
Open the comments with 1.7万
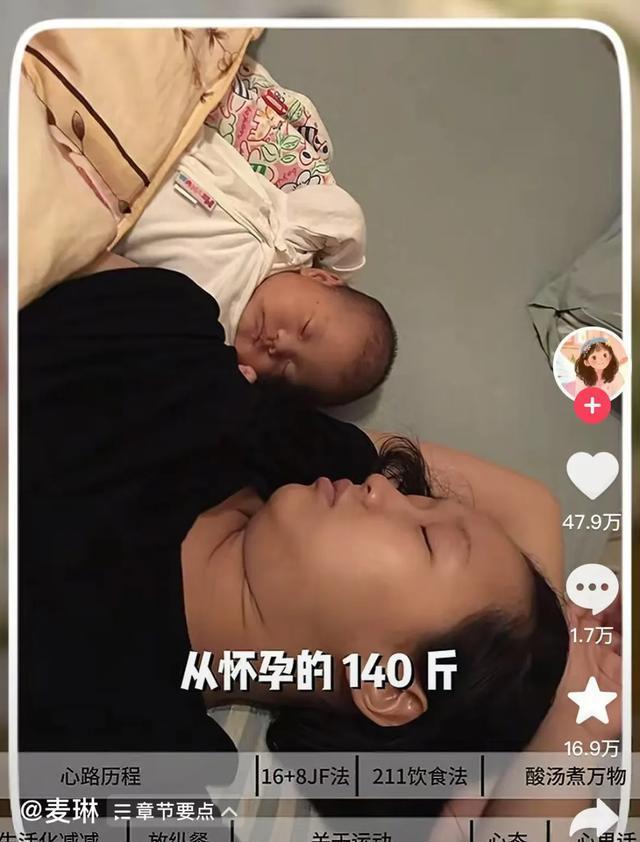[592, 590]
